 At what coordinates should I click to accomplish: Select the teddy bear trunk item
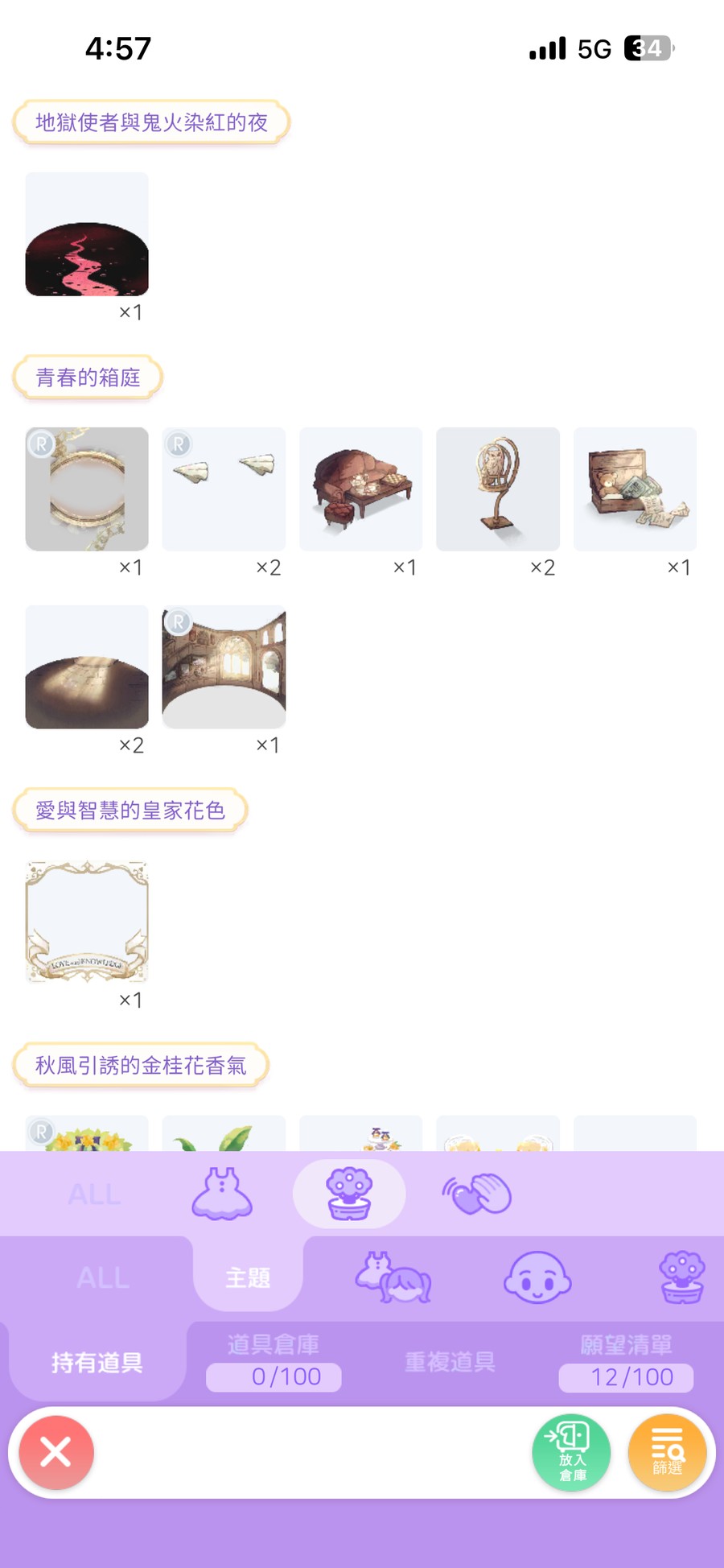[x=635, y=489]
